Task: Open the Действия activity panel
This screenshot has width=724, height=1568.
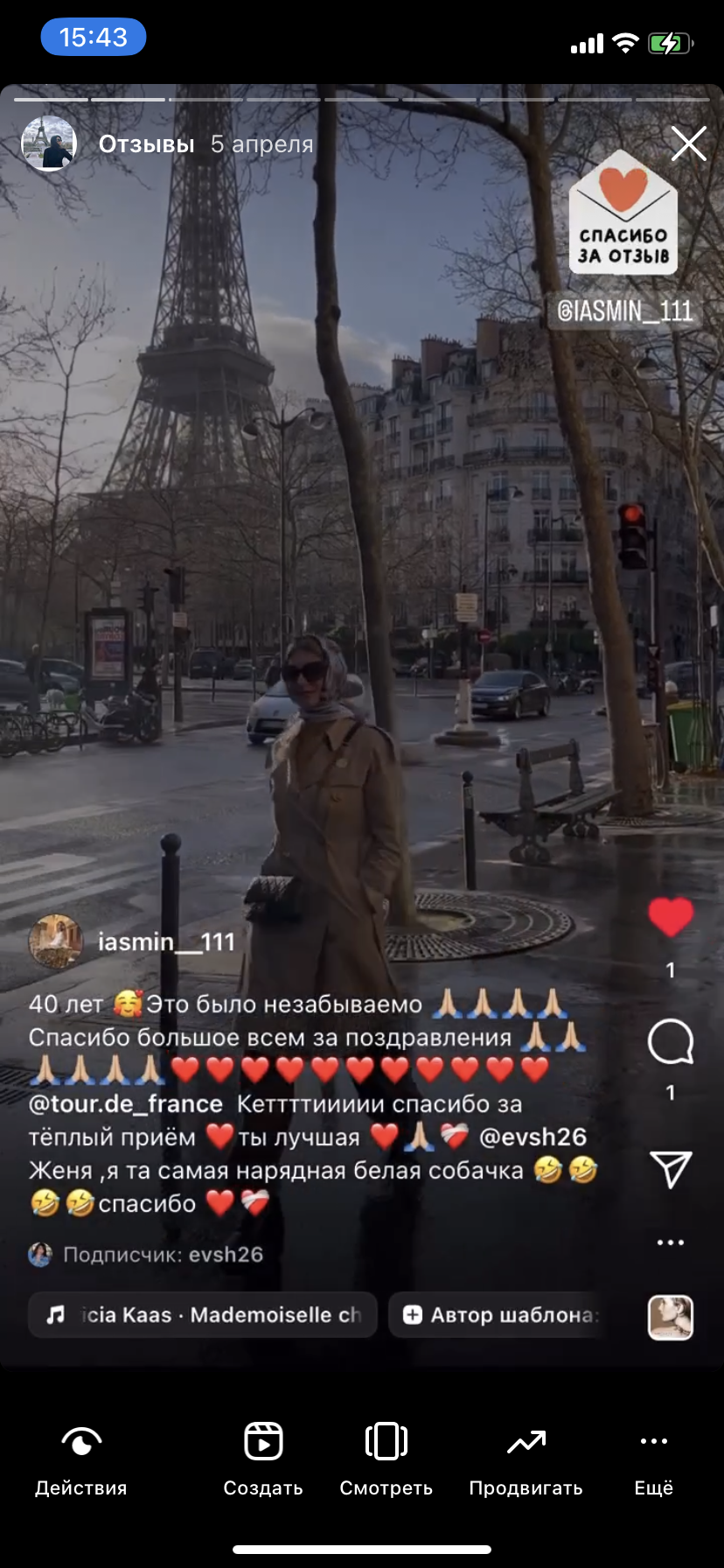Action: (80, 1456)
